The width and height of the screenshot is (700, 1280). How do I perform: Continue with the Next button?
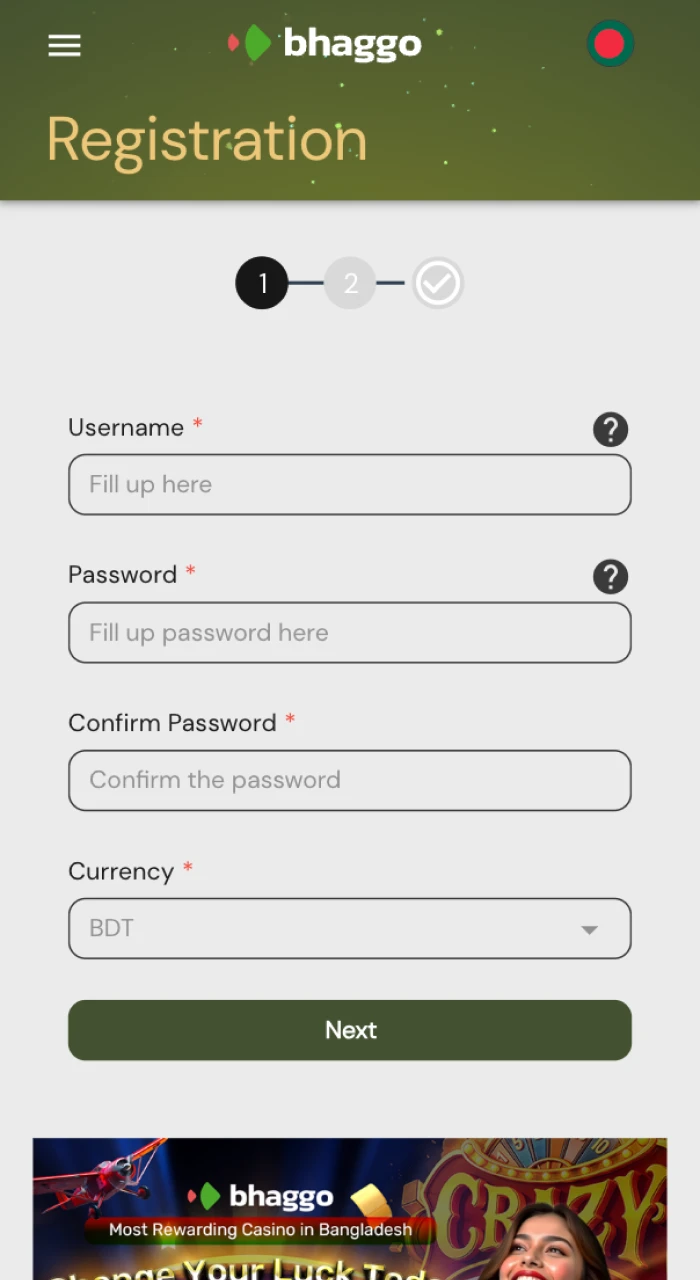click(350, 1030)
